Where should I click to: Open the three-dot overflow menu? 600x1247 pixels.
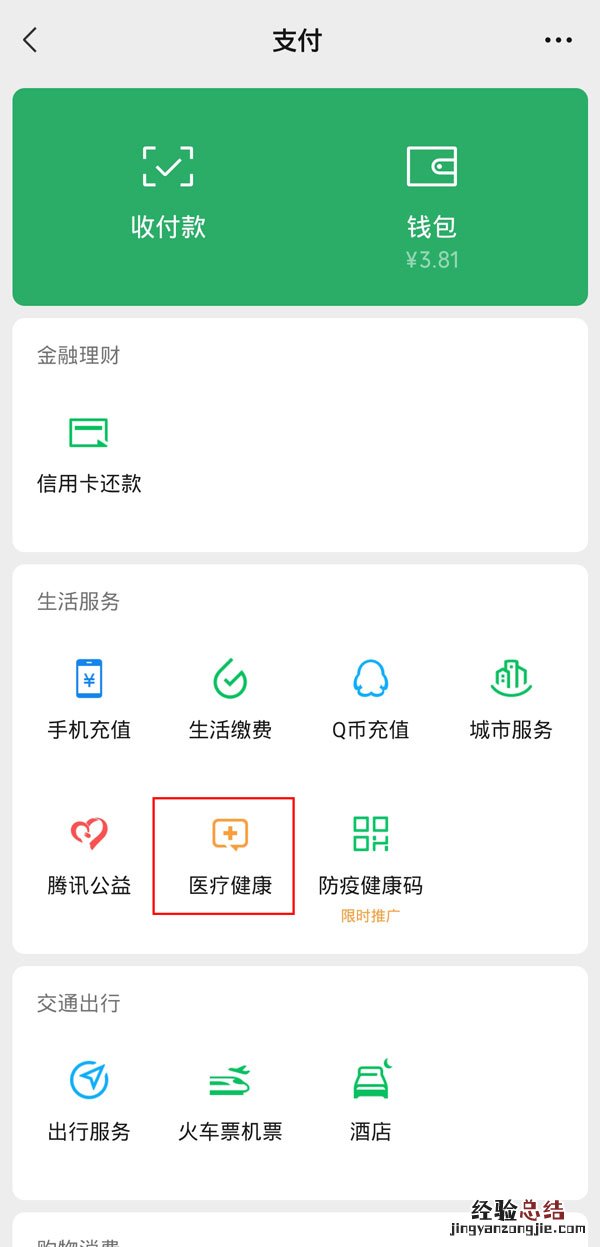pos(559,40)
